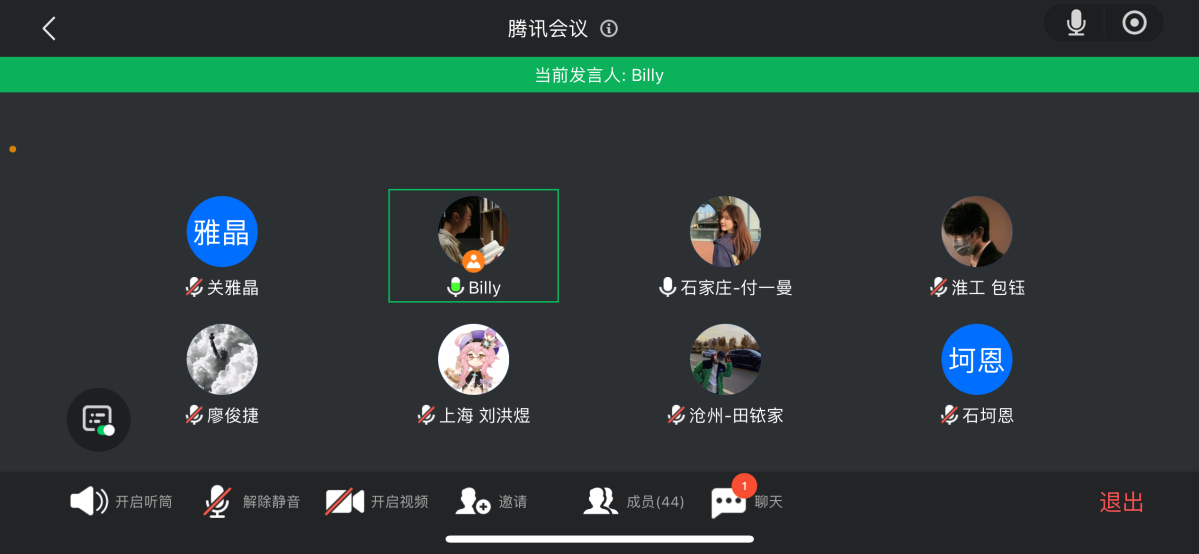
Task: Tap the microphone icon in top bar
Action: (1076, 23)
